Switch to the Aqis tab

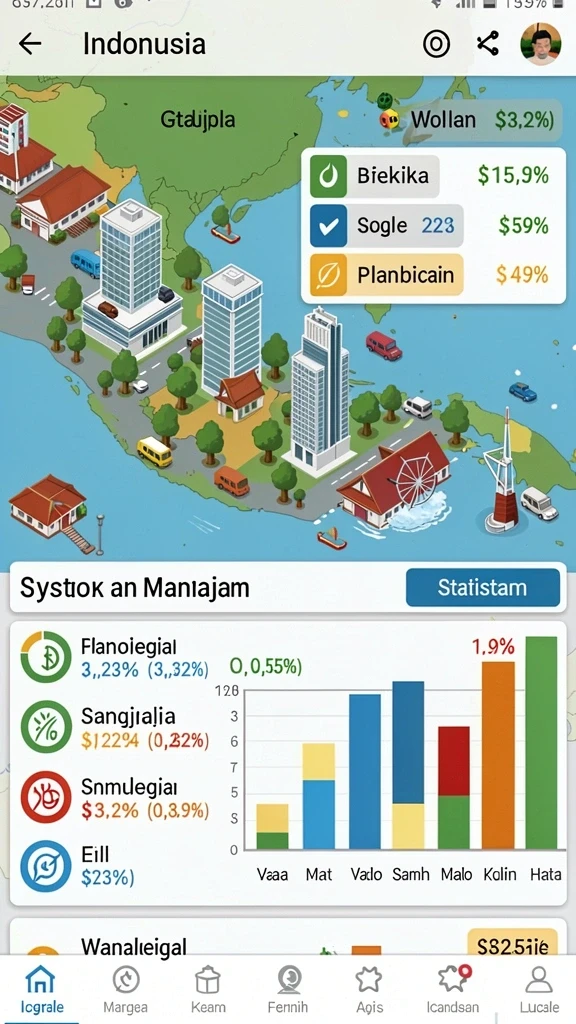pyautogui.click(x=369, y=989)
